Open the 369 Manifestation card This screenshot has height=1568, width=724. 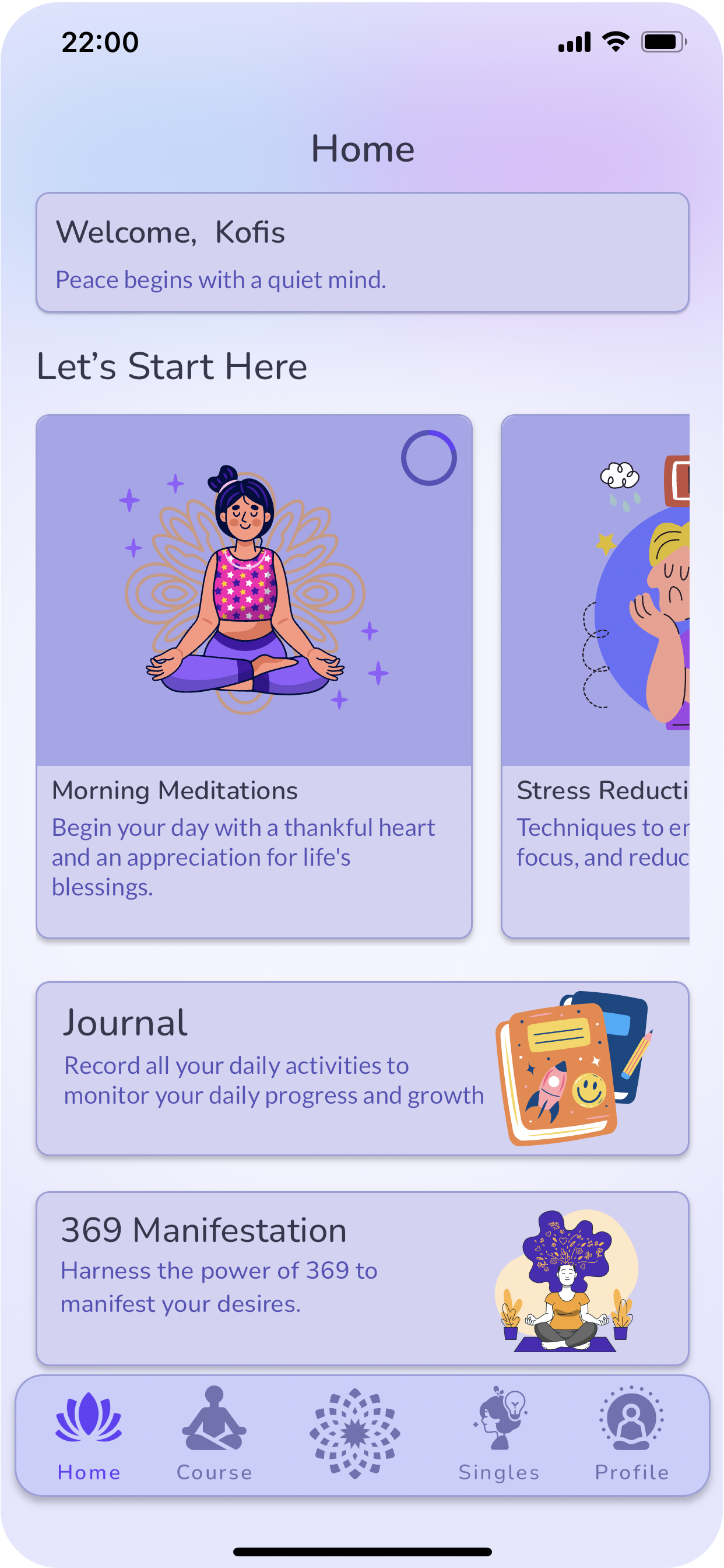tap(362, 1278)
